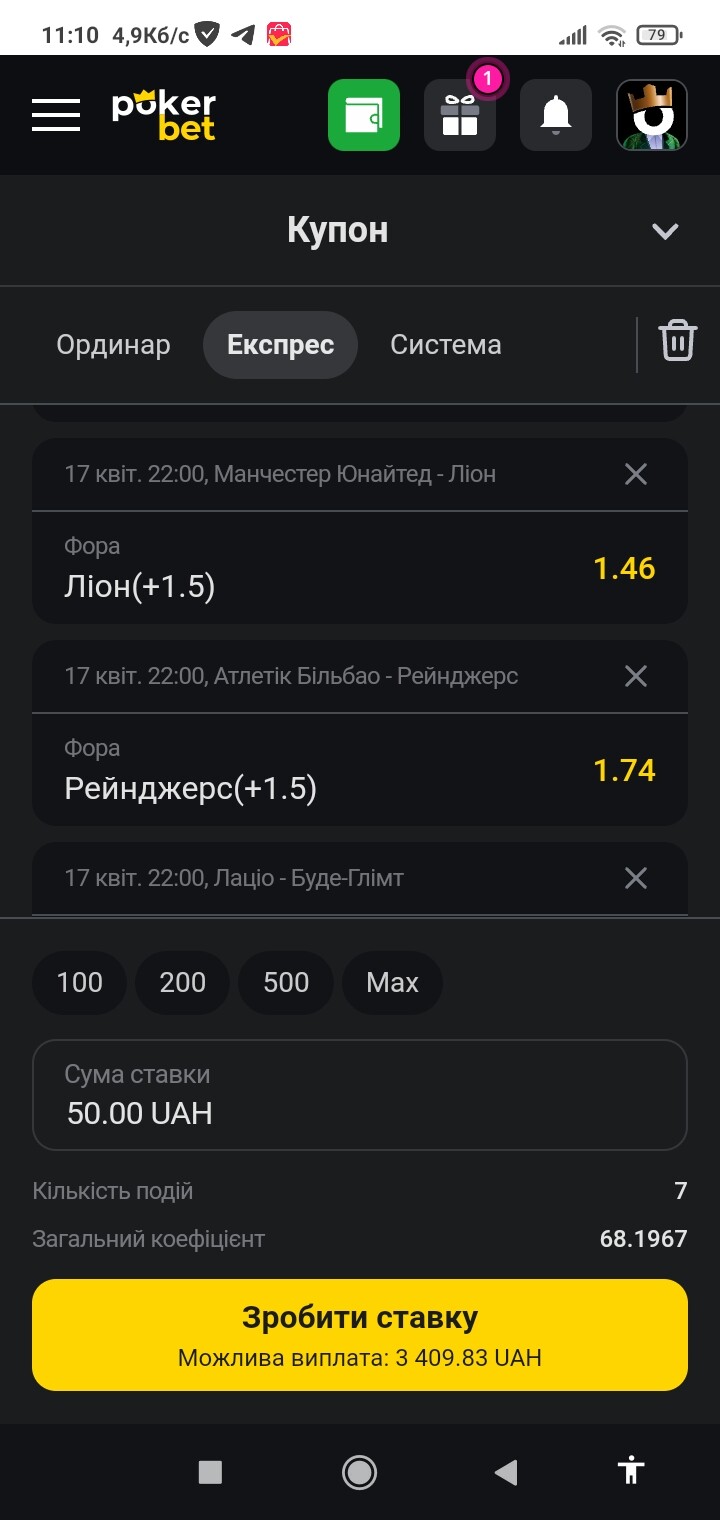
Task: Open the profile avatar
Action: point(652,115)
